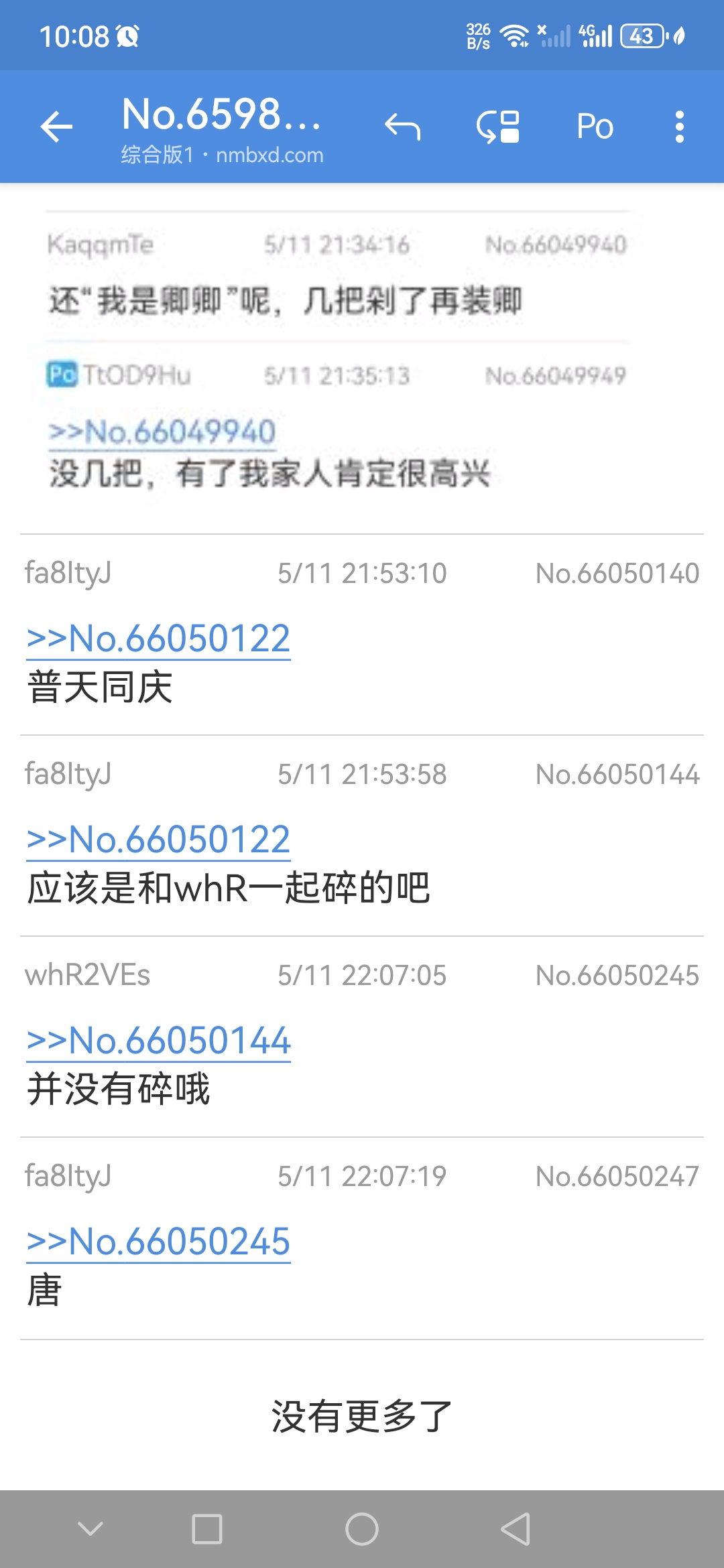Show only Po posts
Viewport: 724px width, 1568px height.
point(595,127)
